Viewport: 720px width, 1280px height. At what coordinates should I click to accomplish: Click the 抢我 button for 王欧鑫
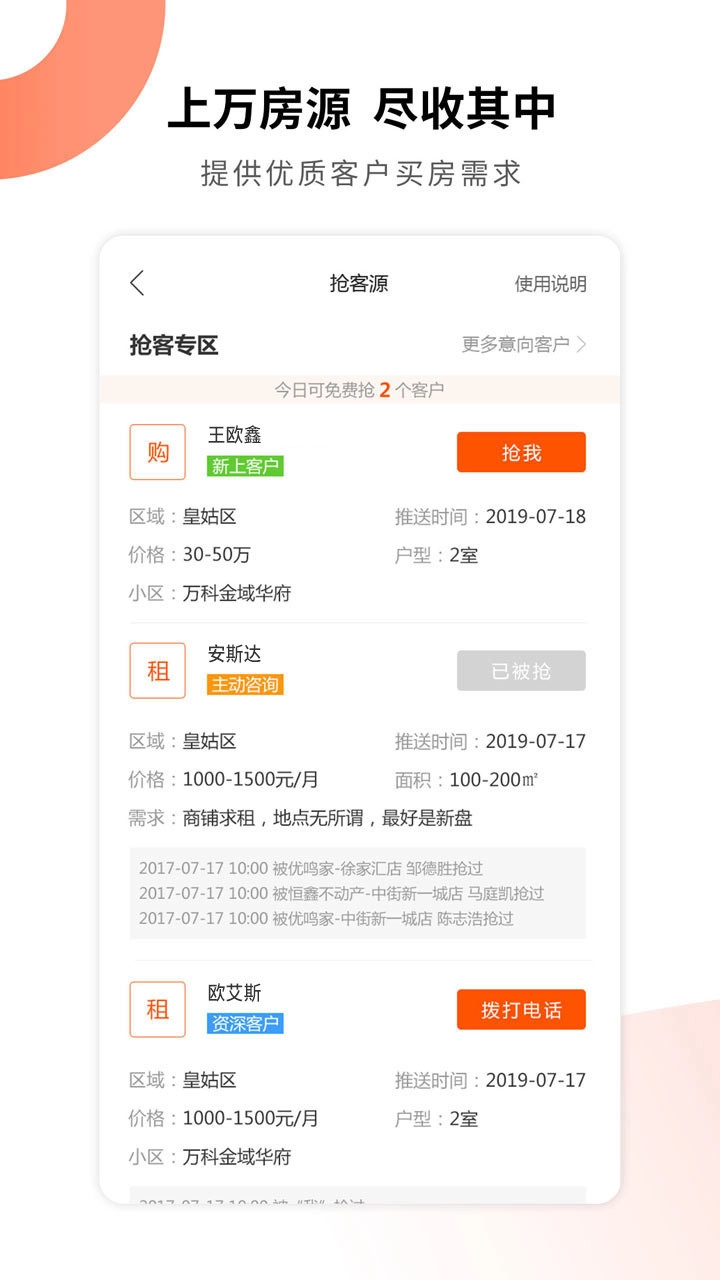[521, 452]
